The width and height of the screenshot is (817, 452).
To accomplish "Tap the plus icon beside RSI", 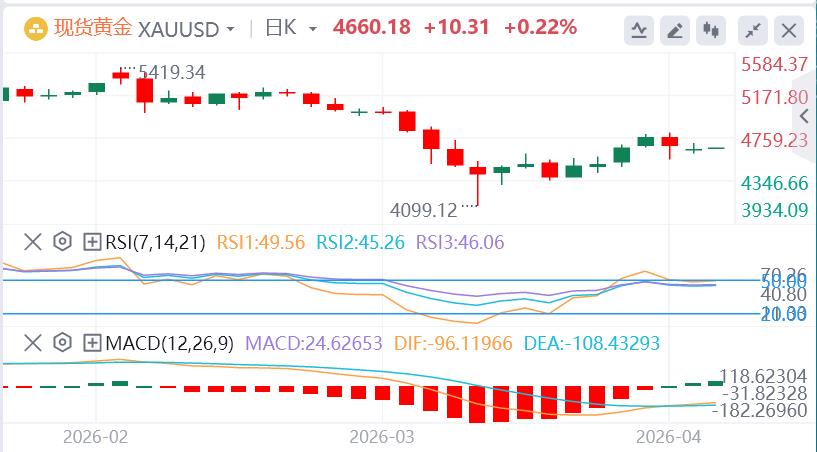I will [x=92, y=241].
